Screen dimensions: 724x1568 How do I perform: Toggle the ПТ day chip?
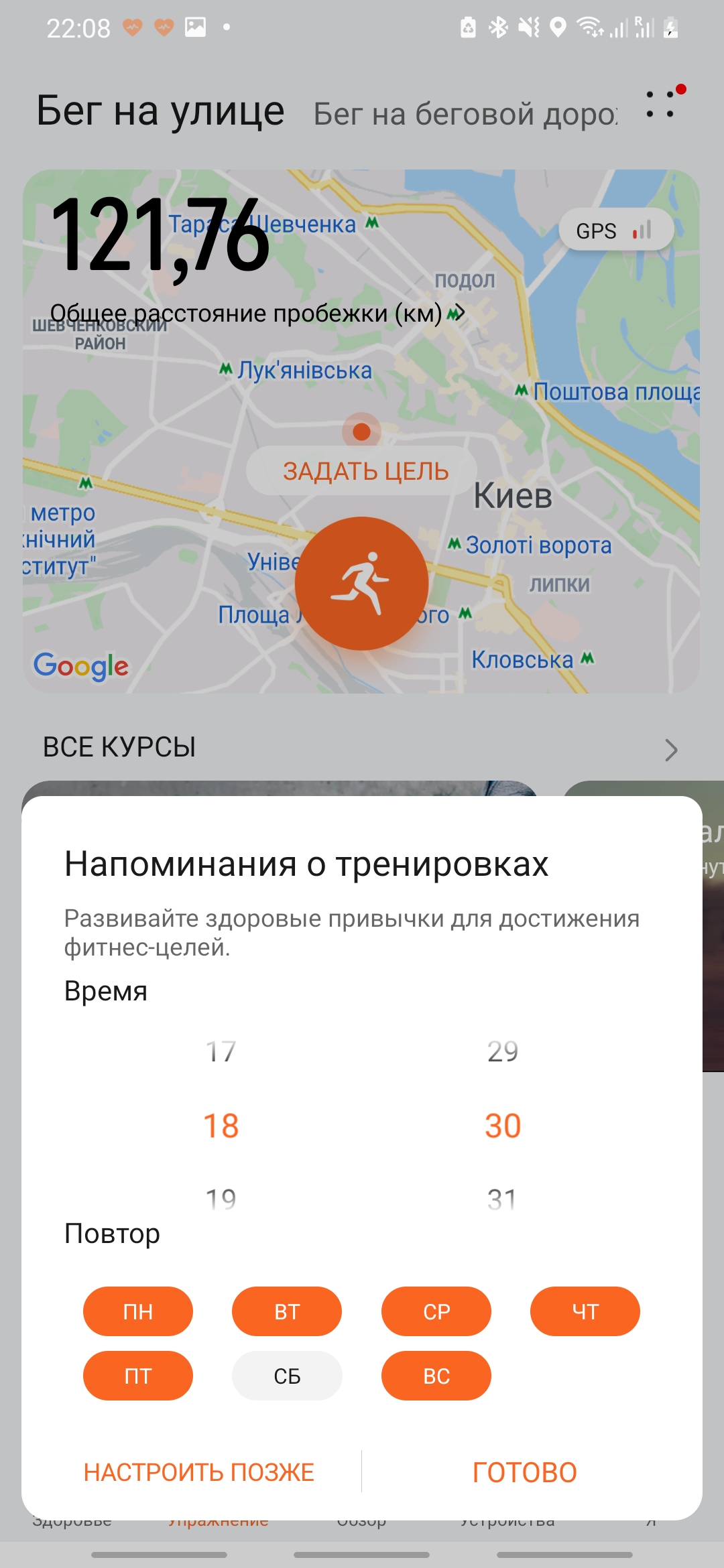coord(138,1376)
